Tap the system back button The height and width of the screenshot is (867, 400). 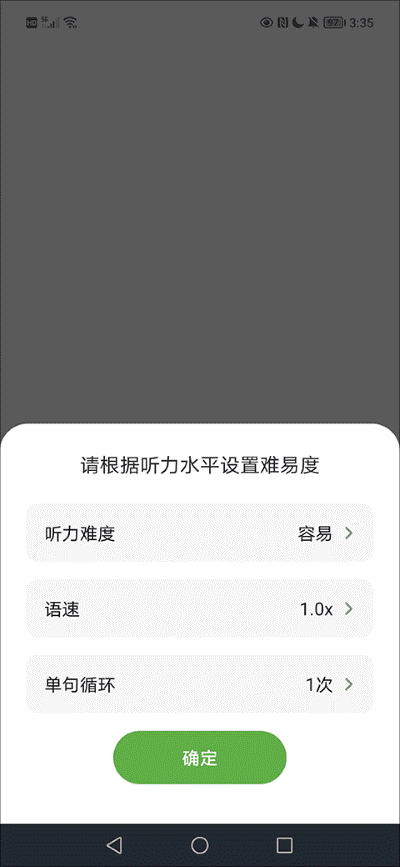pyautogui.click(x=115, y=845)
